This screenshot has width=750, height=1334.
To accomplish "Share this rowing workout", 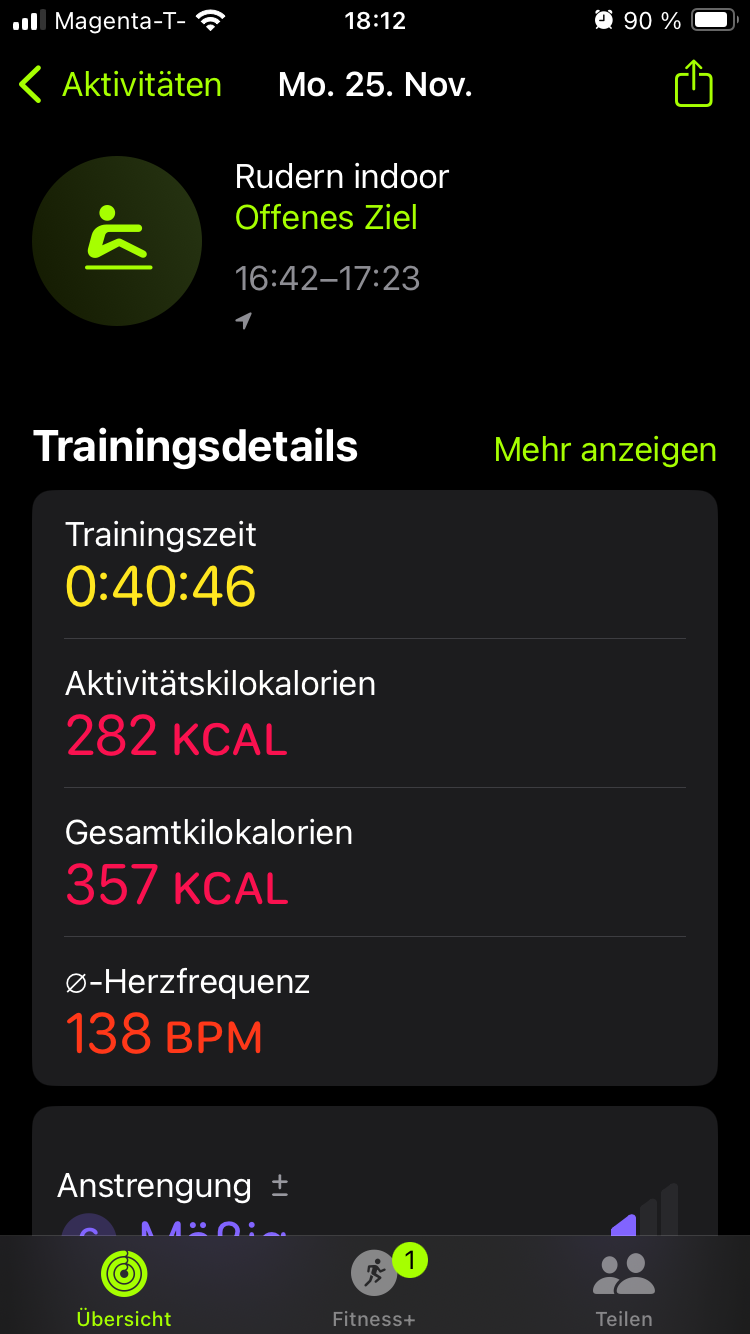I will [x=693, y=84].
